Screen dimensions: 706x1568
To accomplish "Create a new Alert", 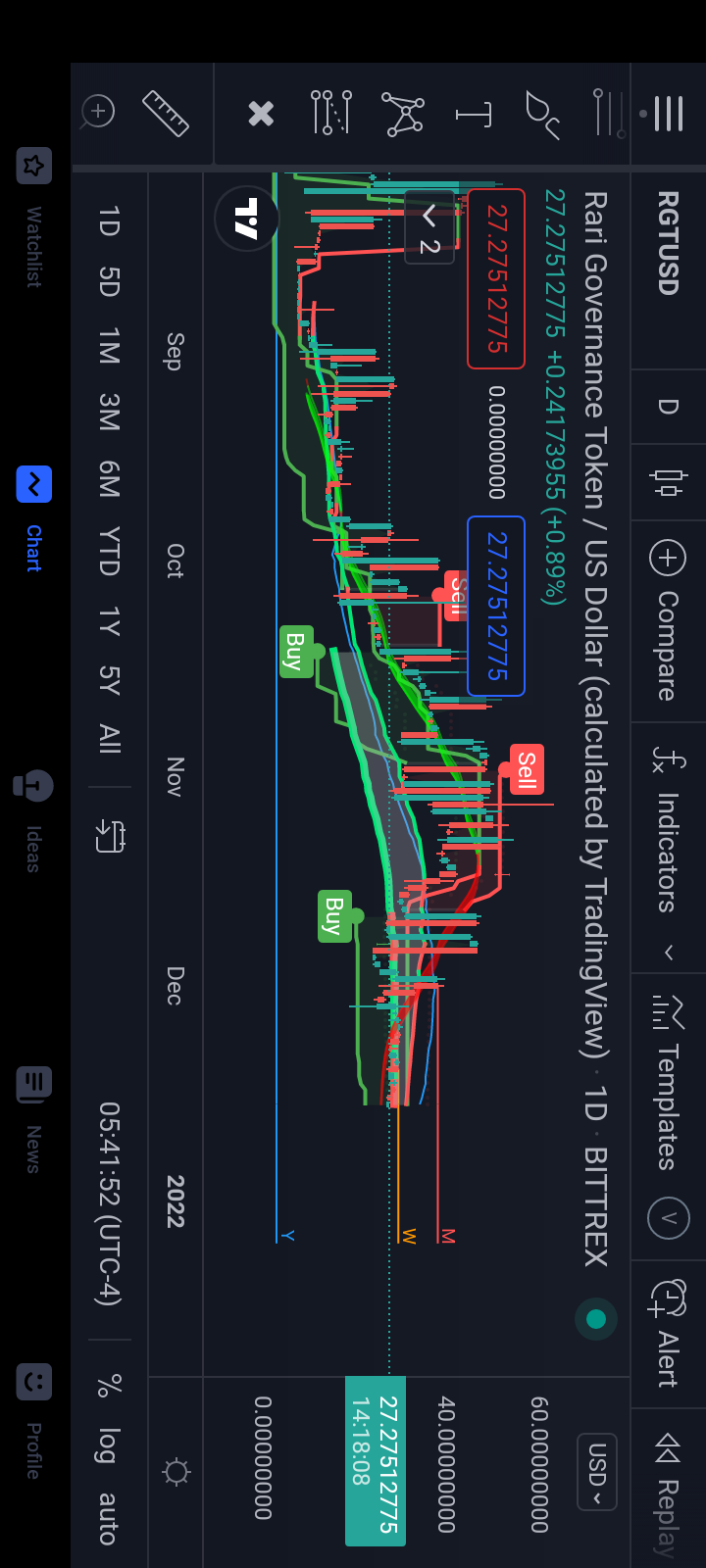I will coord(668,1334).
